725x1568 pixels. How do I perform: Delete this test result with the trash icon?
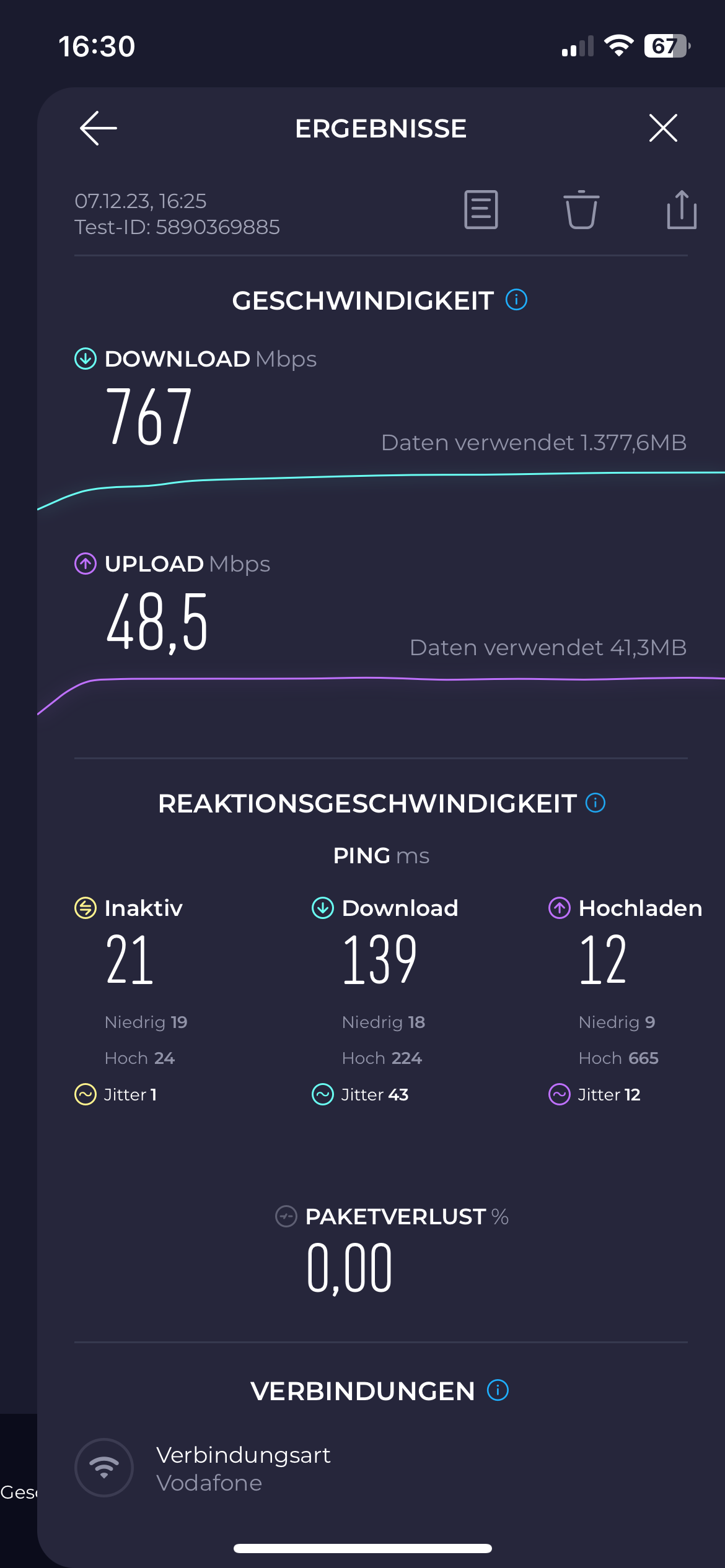coord(581,210)
